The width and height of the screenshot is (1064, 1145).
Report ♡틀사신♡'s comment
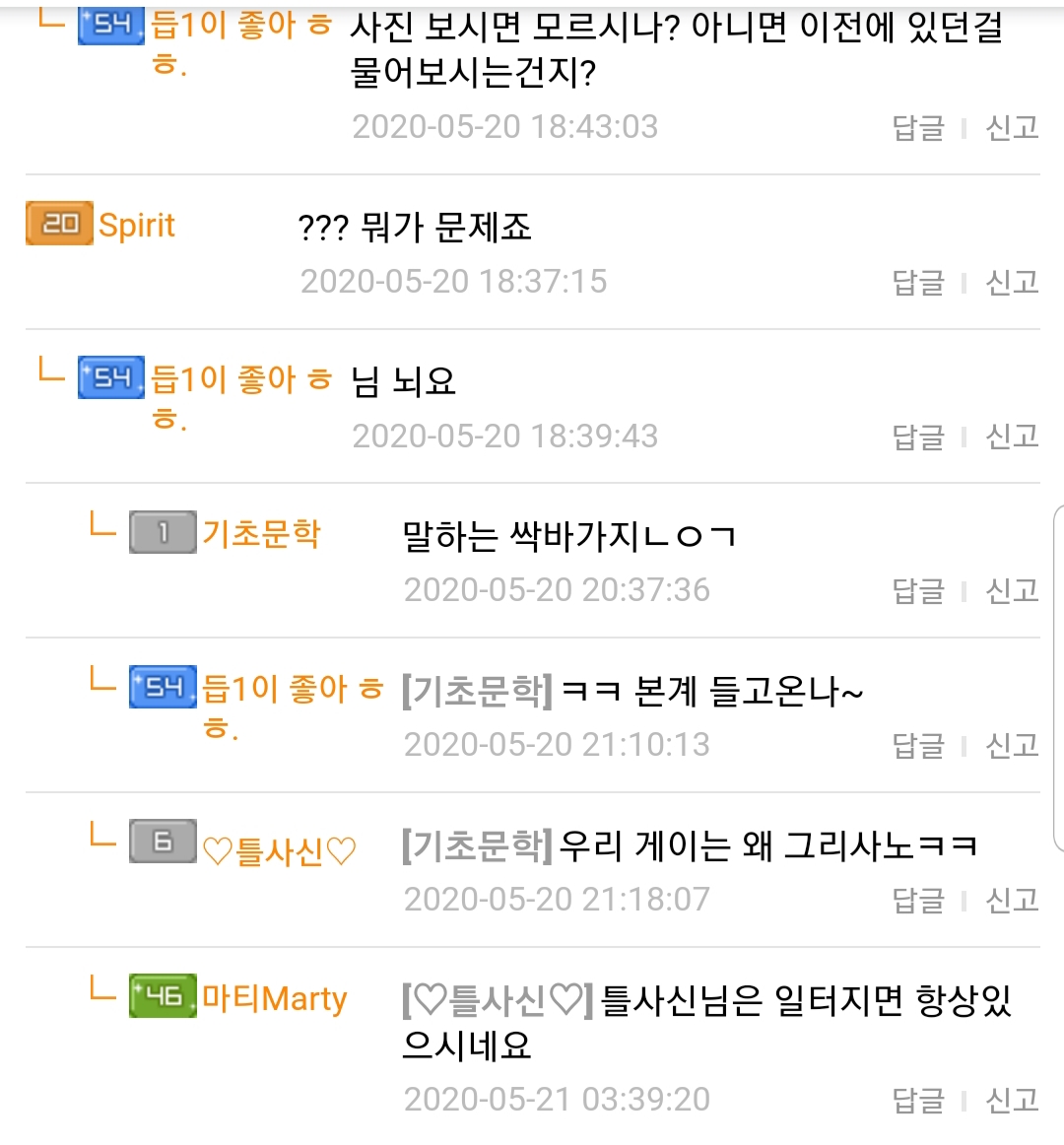pyautogui.click(x=1012, y=901)
